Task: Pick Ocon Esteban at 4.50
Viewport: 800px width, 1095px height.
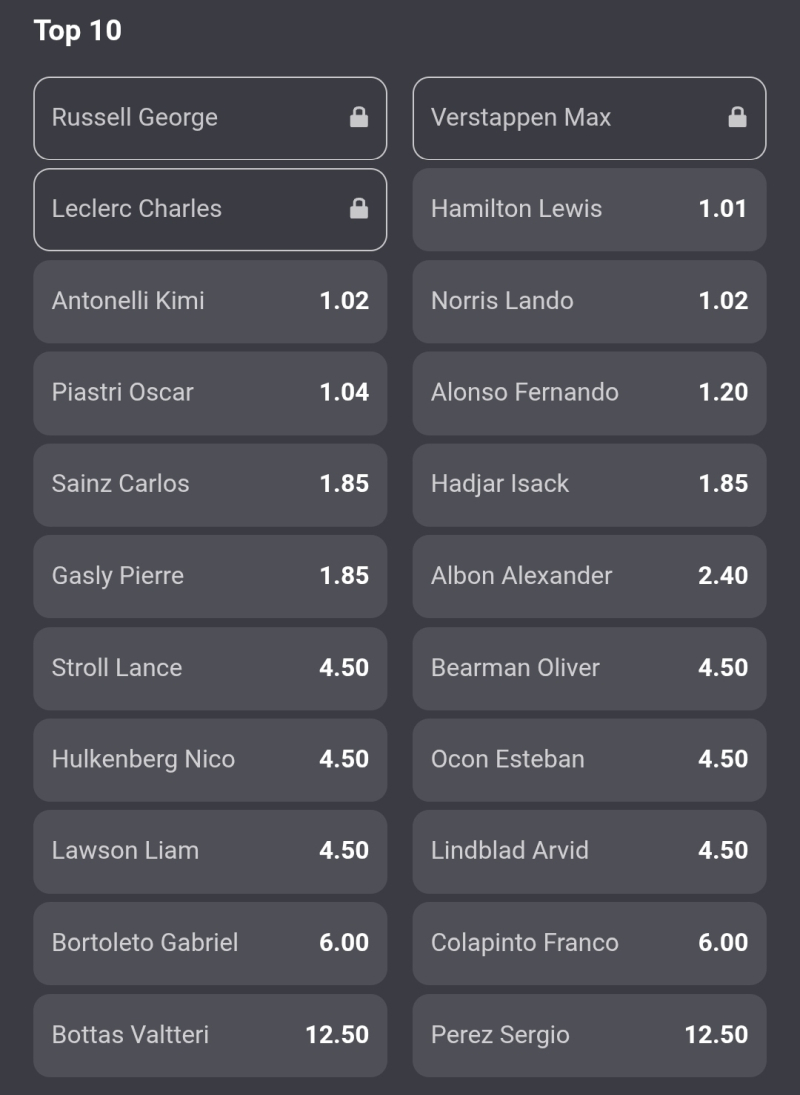Action: pos(589,759)
